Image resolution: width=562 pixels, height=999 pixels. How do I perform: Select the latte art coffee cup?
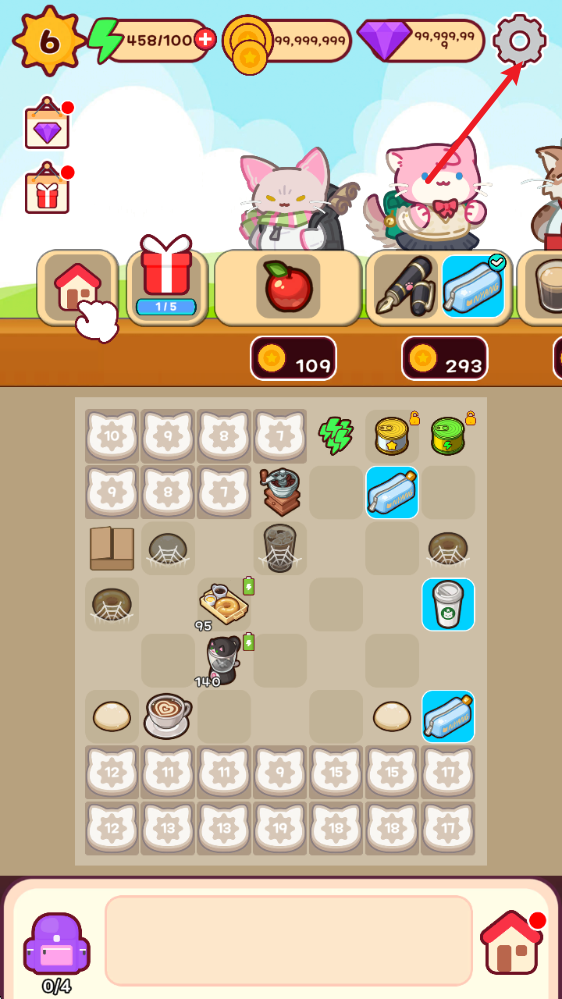point(168,715)
